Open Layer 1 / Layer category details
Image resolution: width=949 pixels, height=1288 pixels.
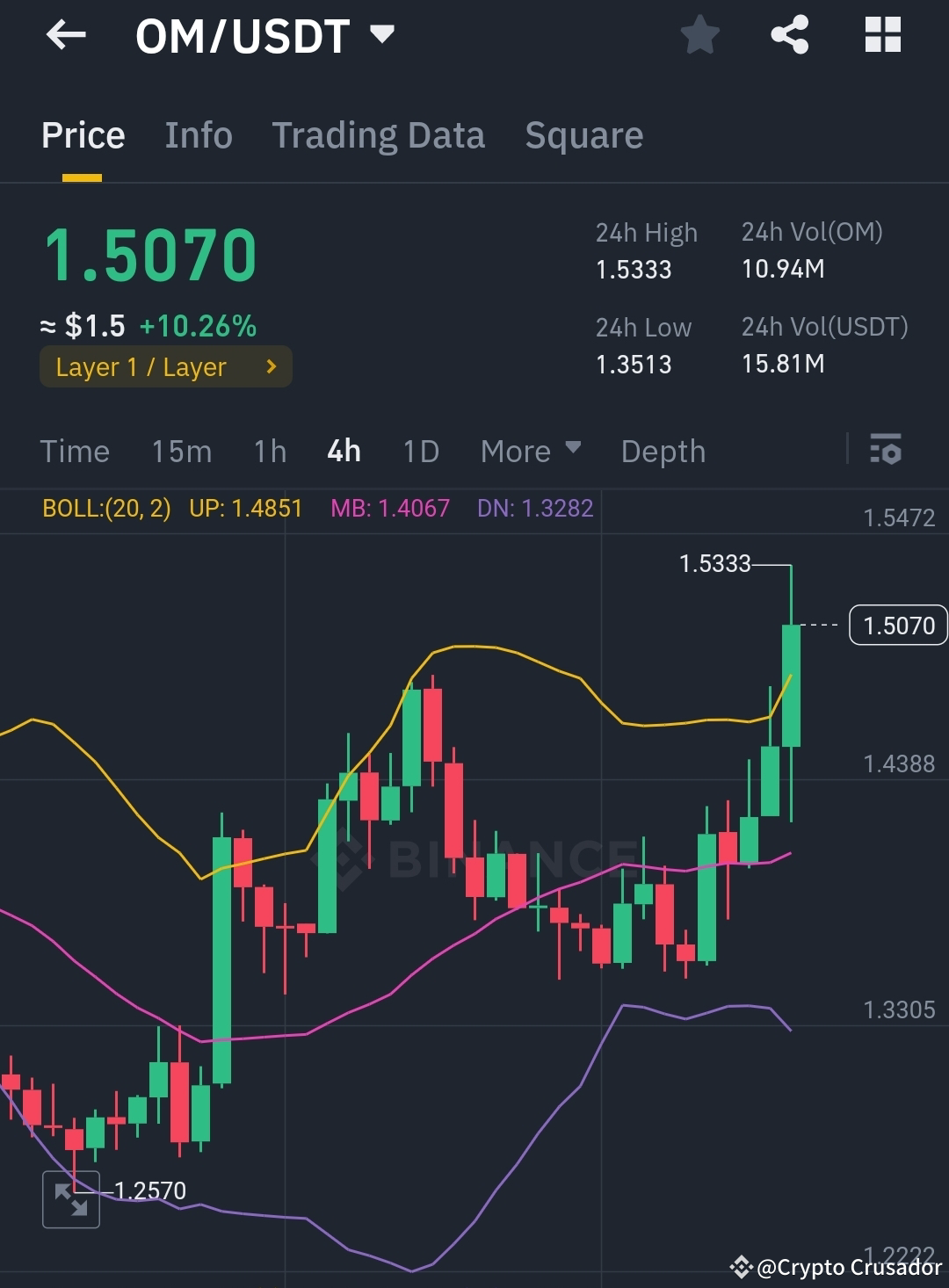(x=165, y=366)
